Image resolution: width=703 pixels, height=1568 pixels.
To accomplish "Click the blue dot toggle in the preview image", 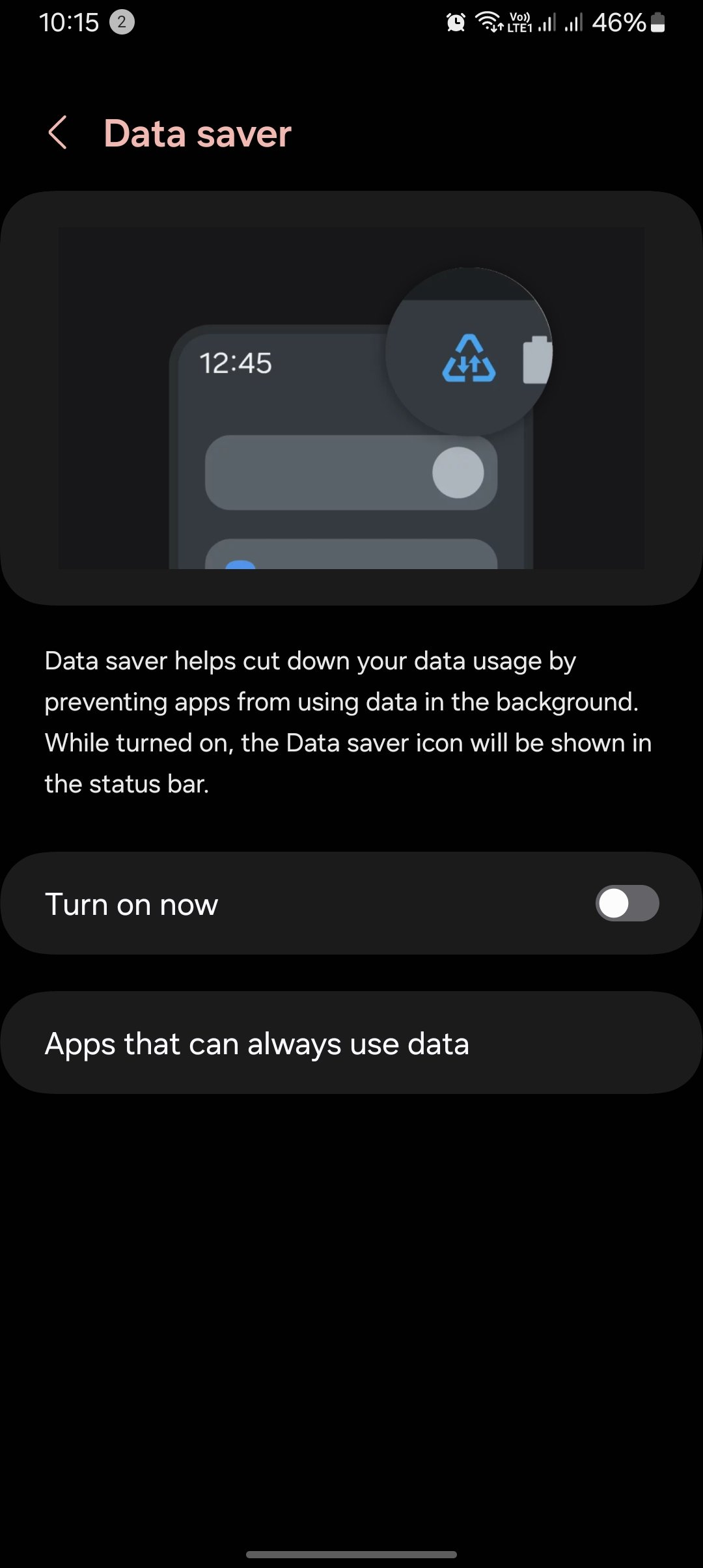I will [x=241, y=565].
